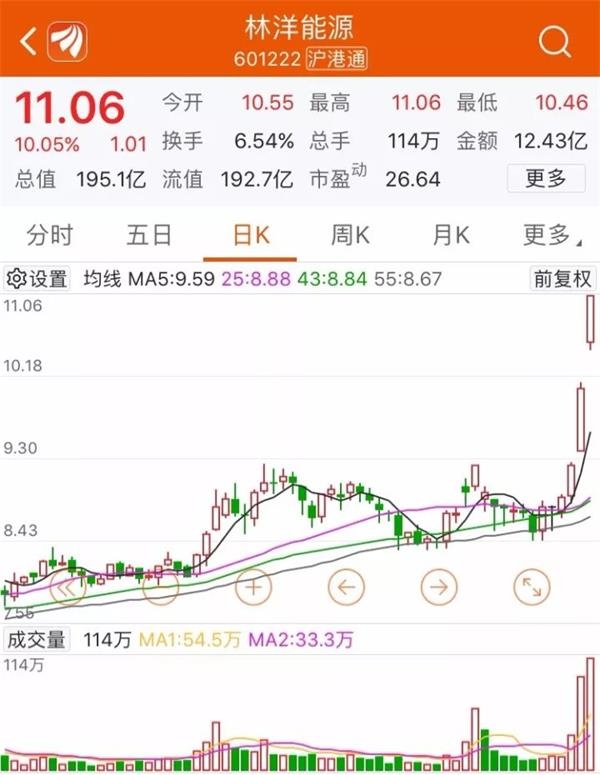Move the chart left with arrow circle
This screenshot has height=775, width=600.
[x=346, y=587]
